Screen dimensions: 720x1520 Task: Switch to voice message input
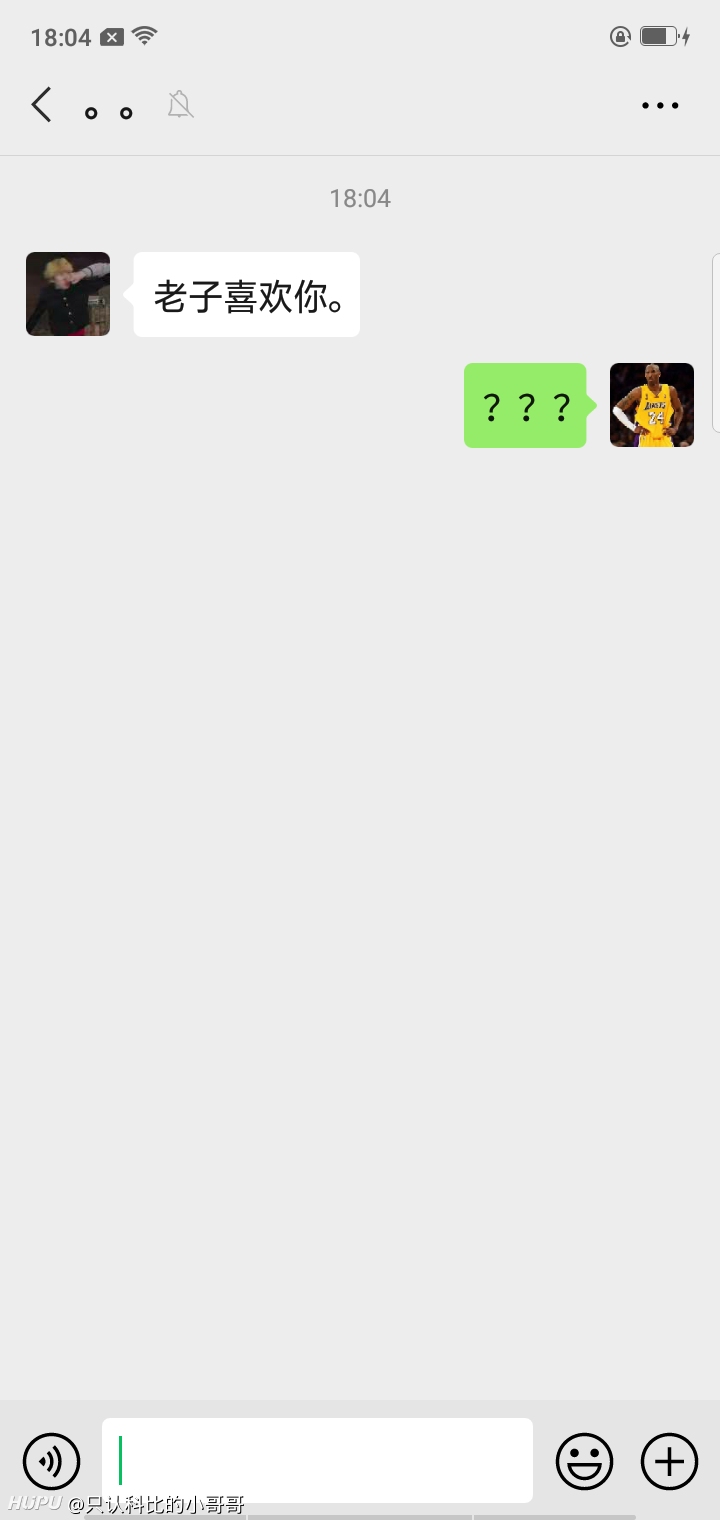point(51,1461)
